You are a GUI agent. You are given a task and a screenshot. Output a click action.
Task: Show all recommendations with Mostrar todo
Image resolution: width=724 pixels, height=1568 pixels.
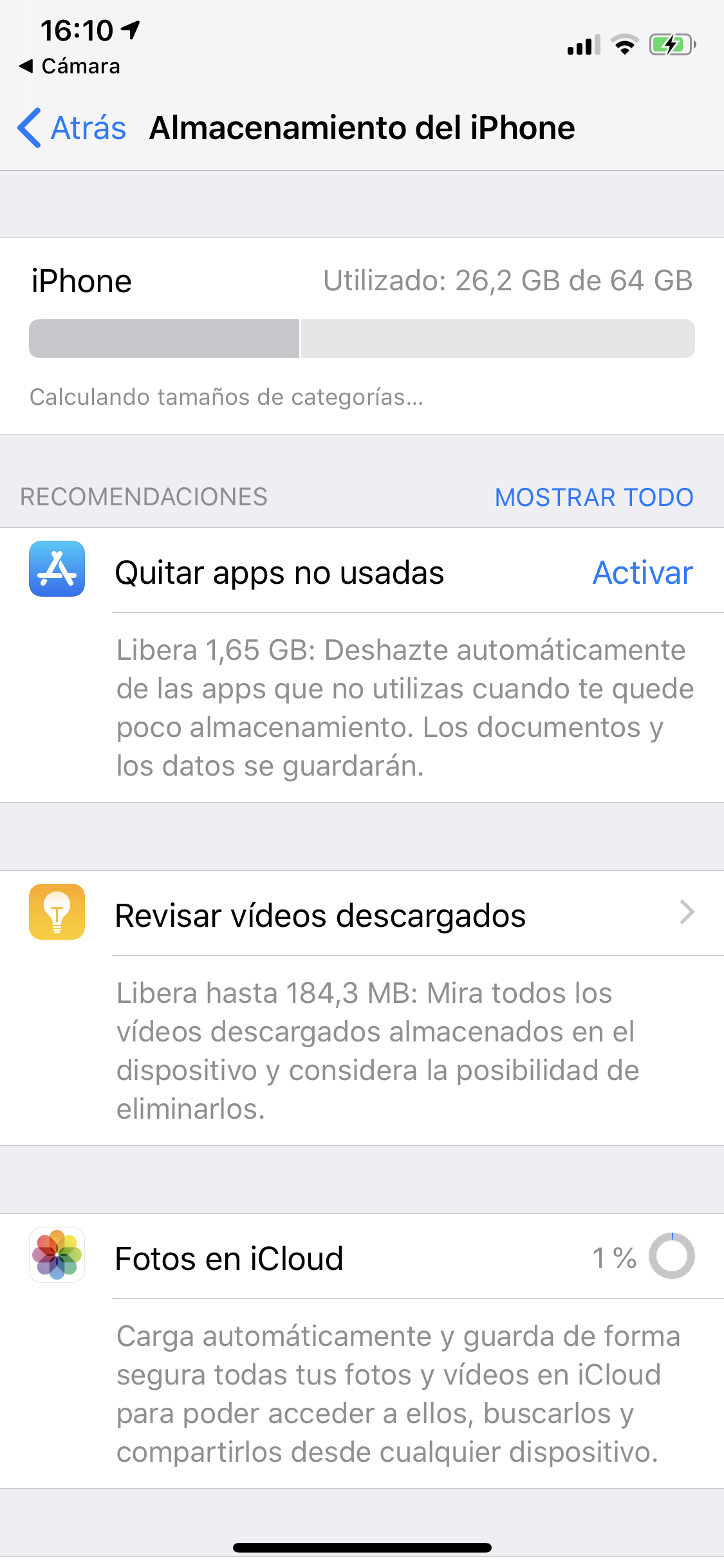click(593, 497)
